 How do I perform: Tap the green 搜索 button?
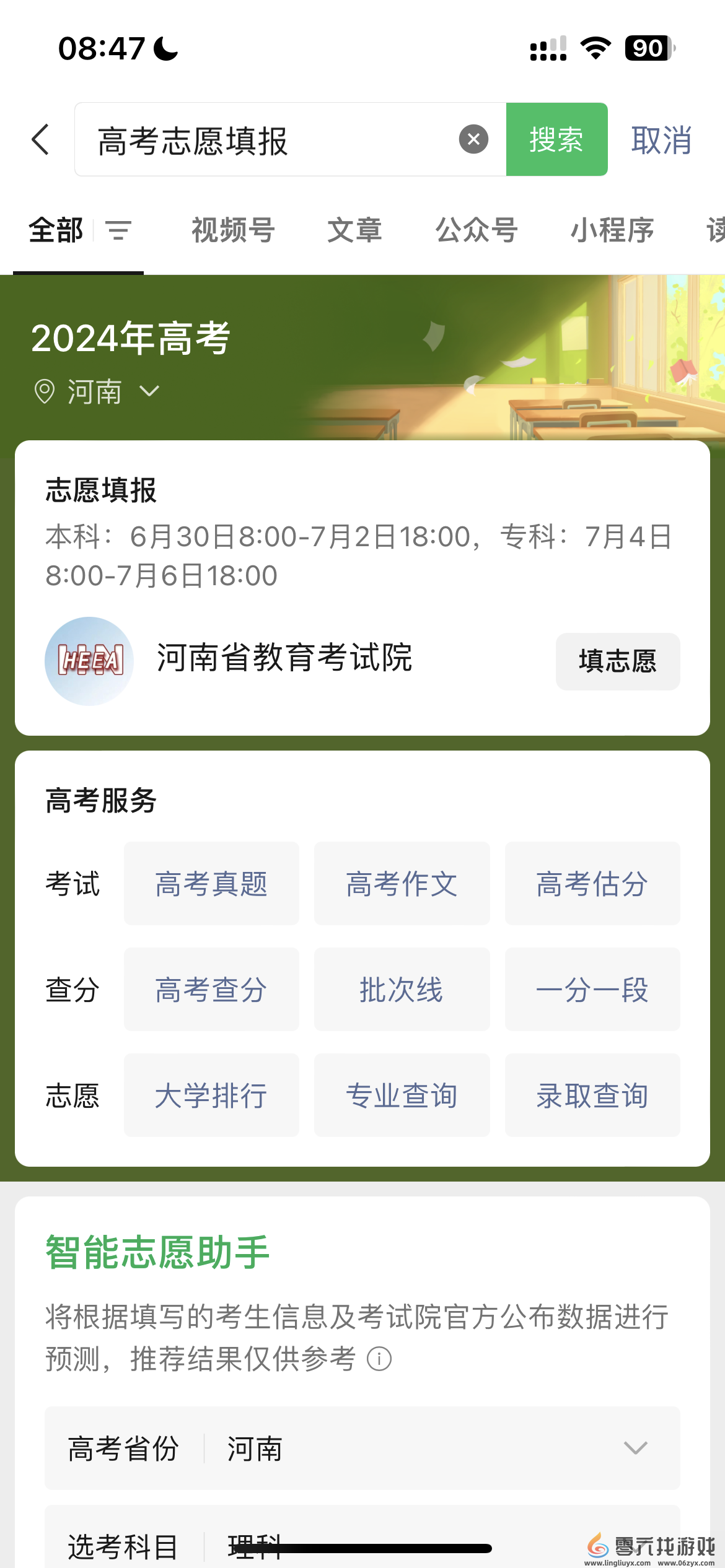(556, 139)
